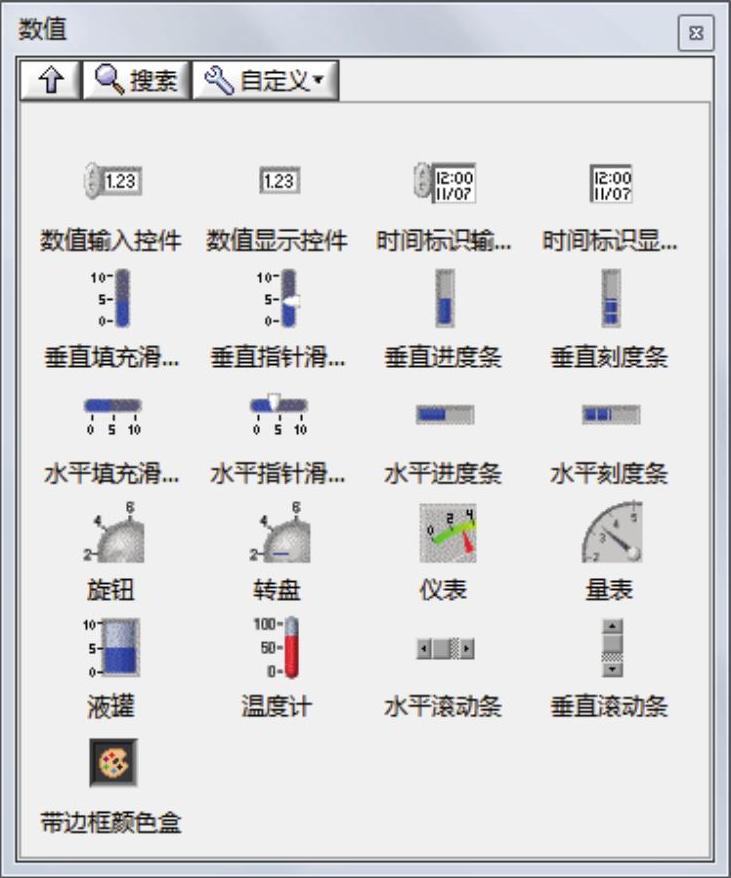Select the 时间标识显示 control

(x=610, y=182)
